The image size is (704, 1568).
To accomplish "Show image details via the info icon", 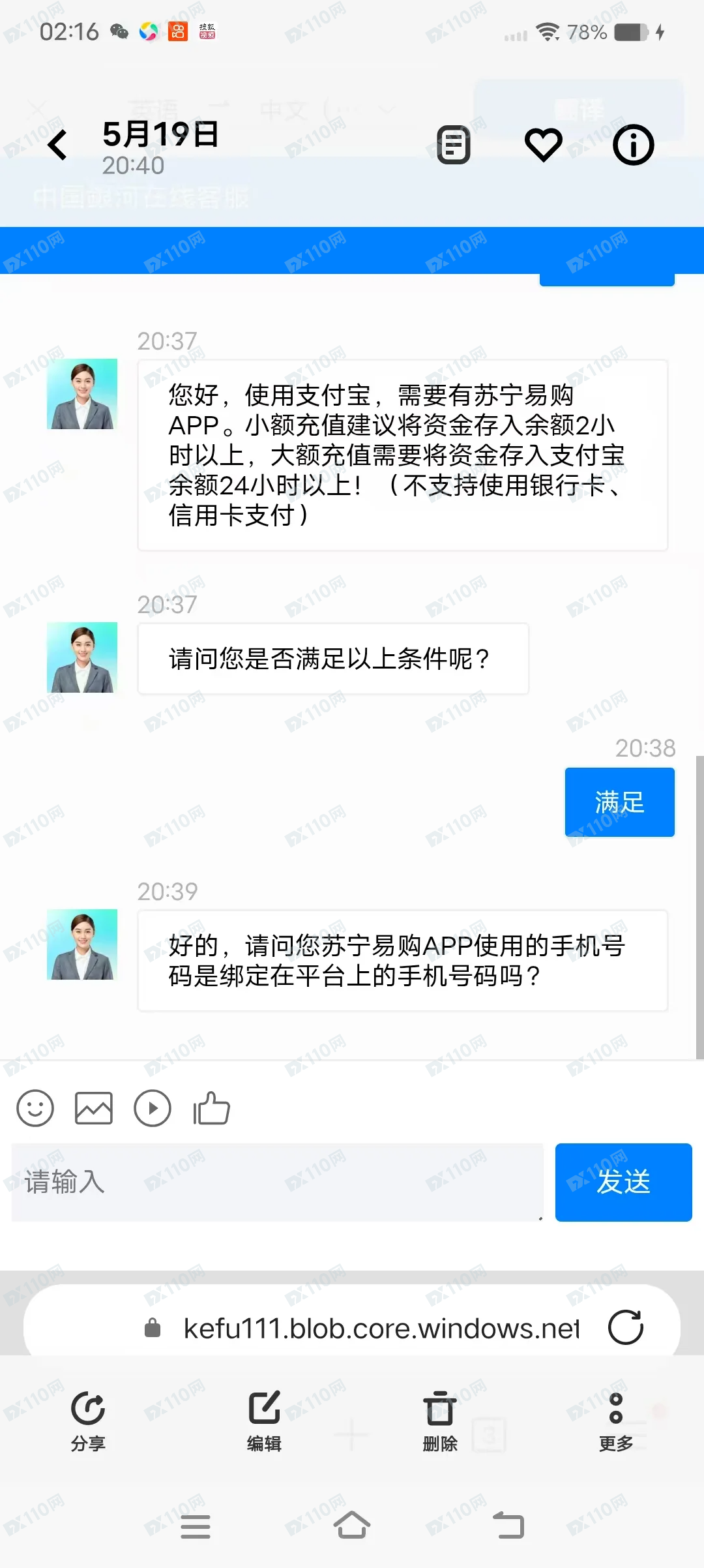I will click(633, 144).
